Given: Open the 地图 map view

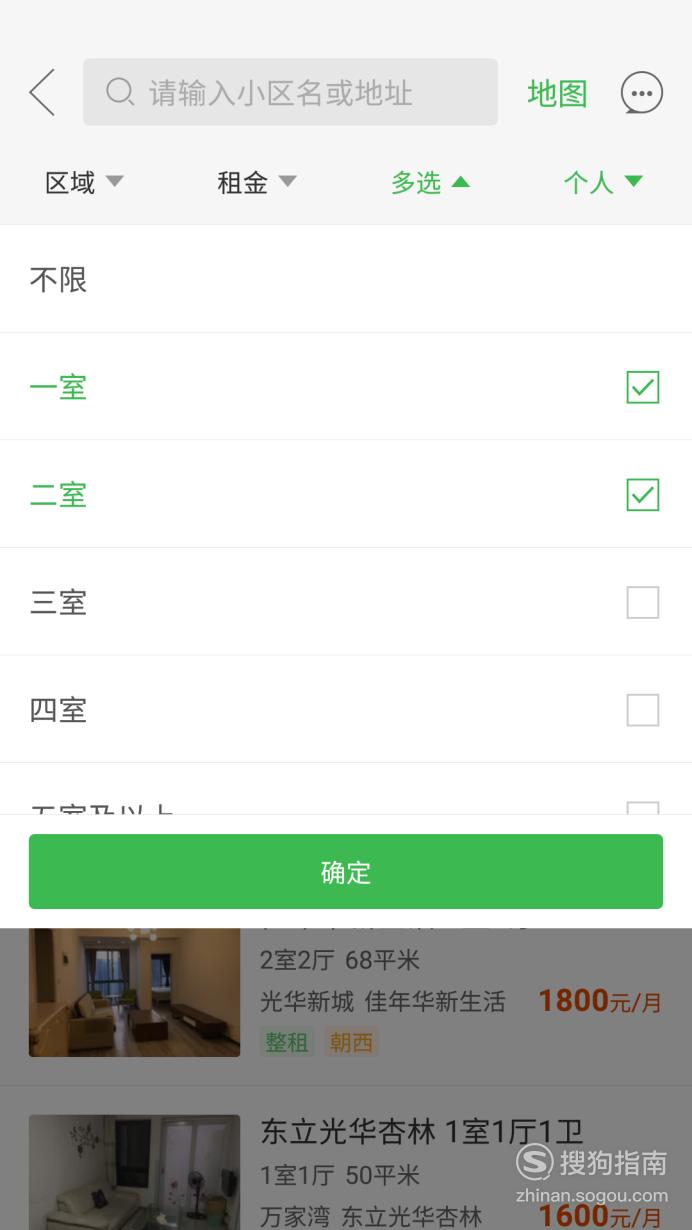Looking at the screenshot, I should tap(557, 93).
